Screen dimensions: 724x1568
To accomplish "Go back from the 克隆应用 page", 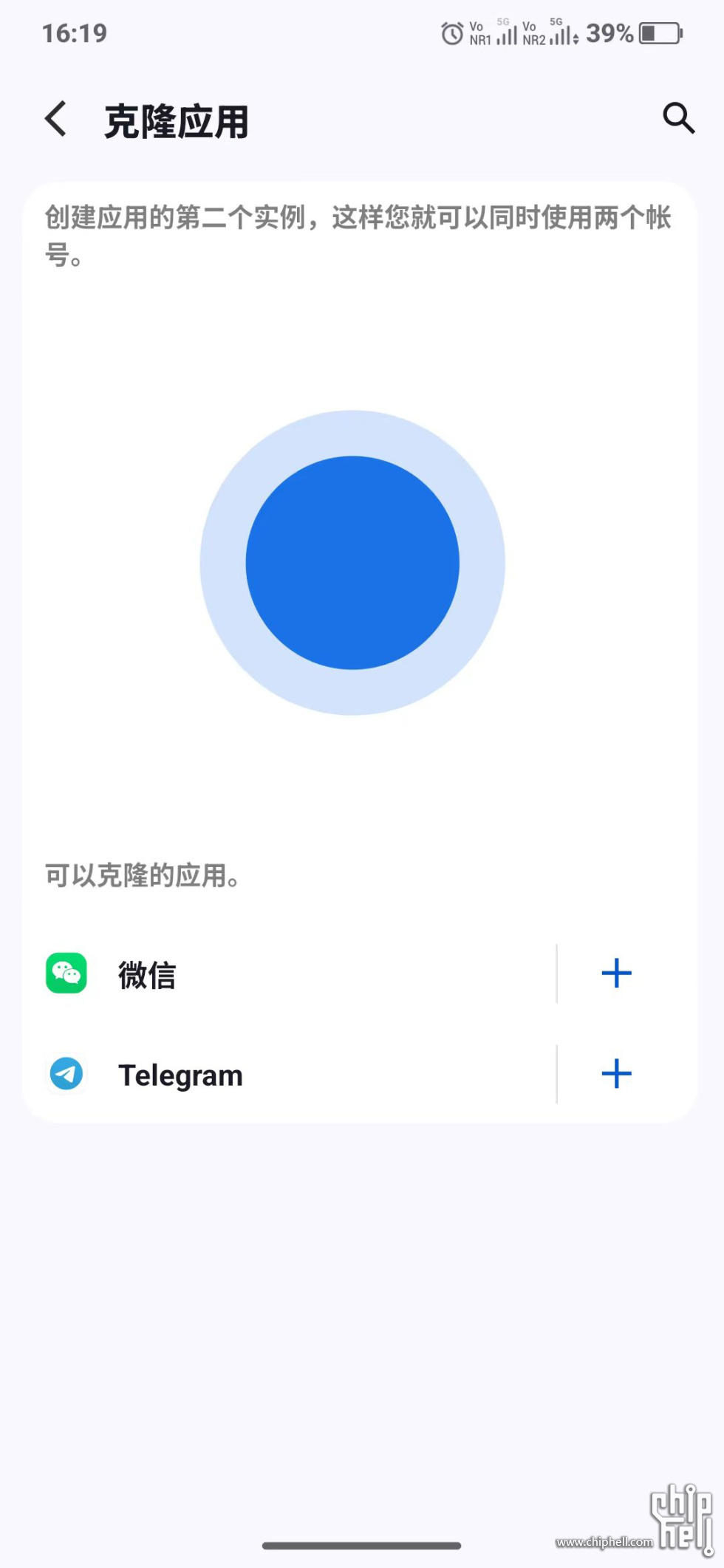I will pyautogui.click(x=56, y=119).
